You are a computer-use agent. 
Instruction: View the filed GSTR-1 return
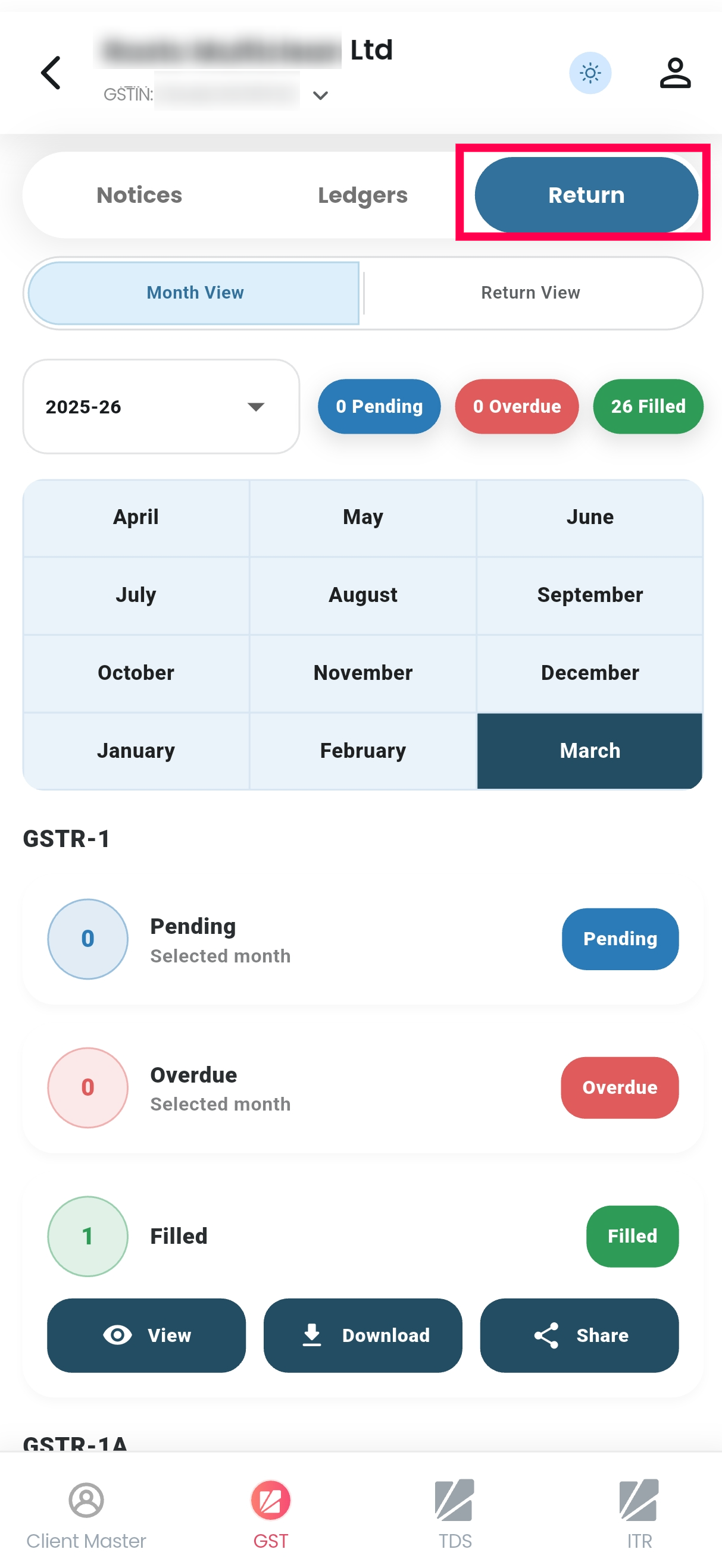pos(146,1335)
